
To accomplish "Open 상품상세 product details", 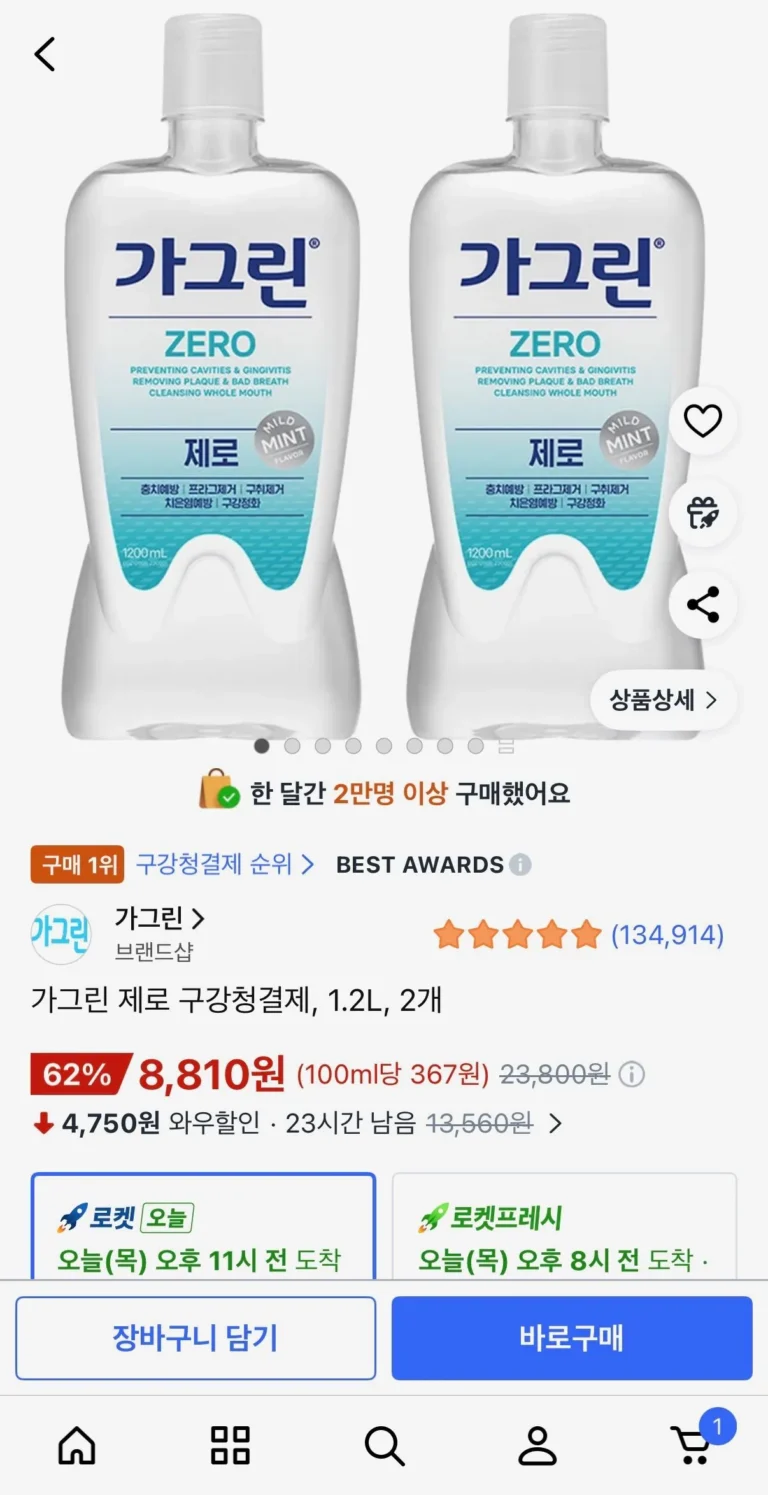I will point(664,700).
